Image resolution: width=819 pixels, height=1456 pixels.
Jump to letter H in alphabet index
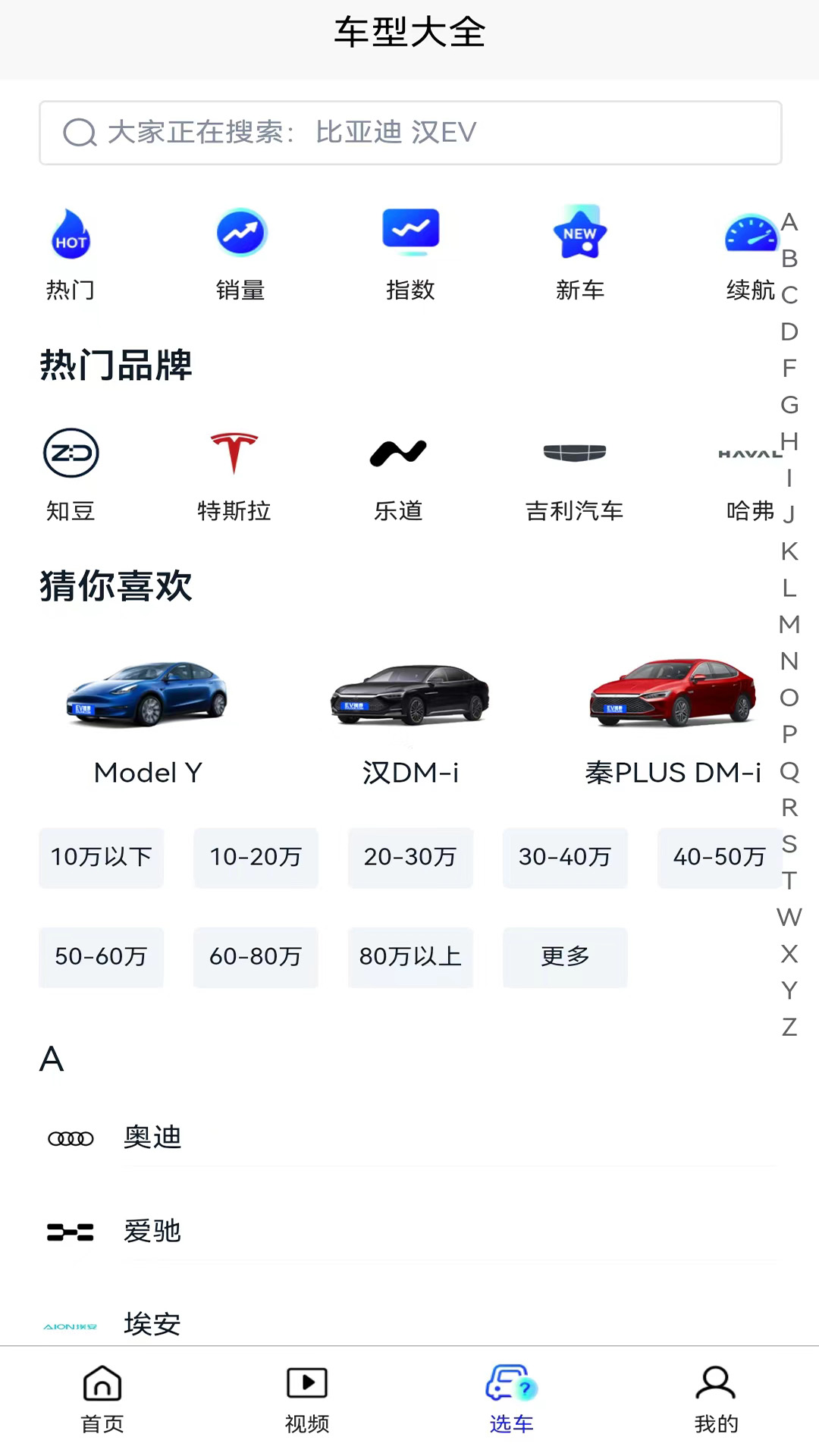[x=789, y=442]
